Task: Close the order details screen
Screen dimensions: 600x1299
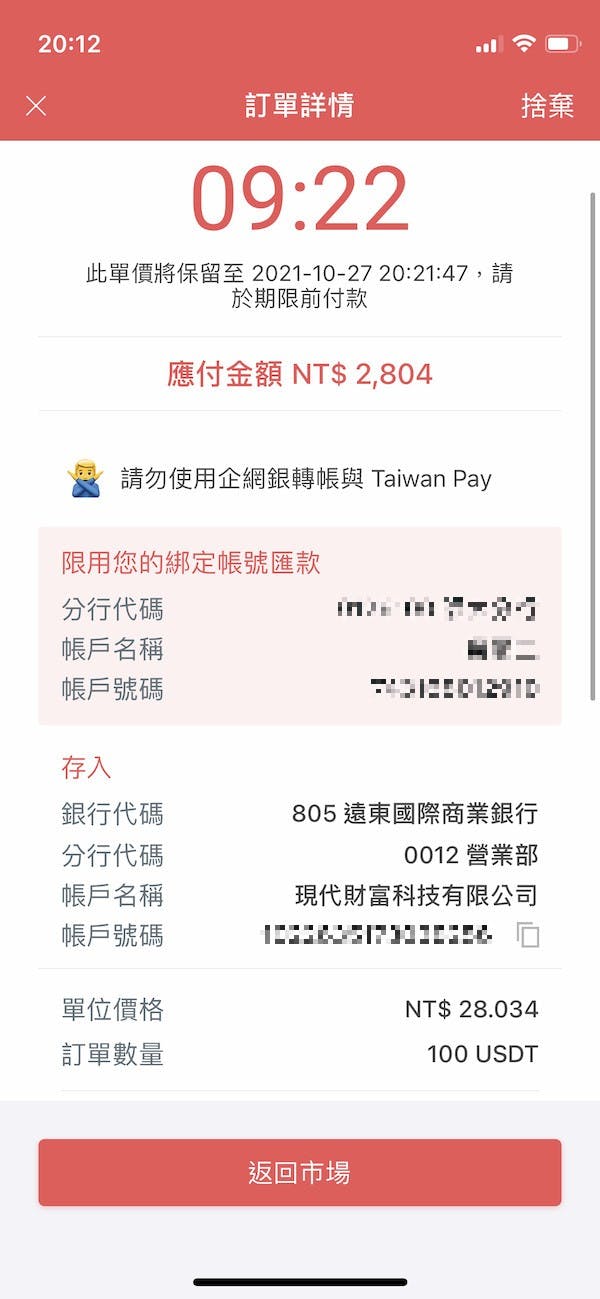Action: (36, 106)
